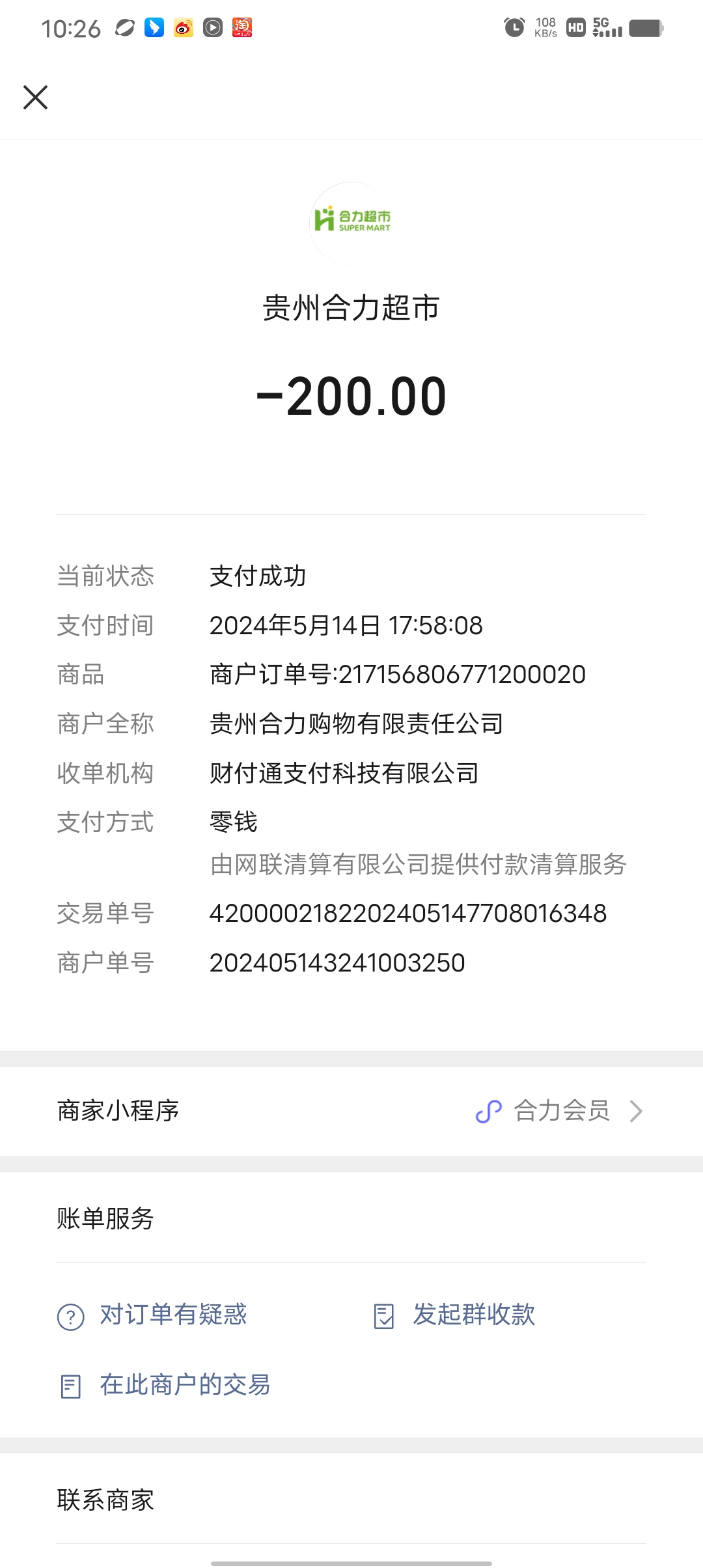Close the payment detail page
703x1568 pixels.
pyautogui.click(x=36, y=98)
